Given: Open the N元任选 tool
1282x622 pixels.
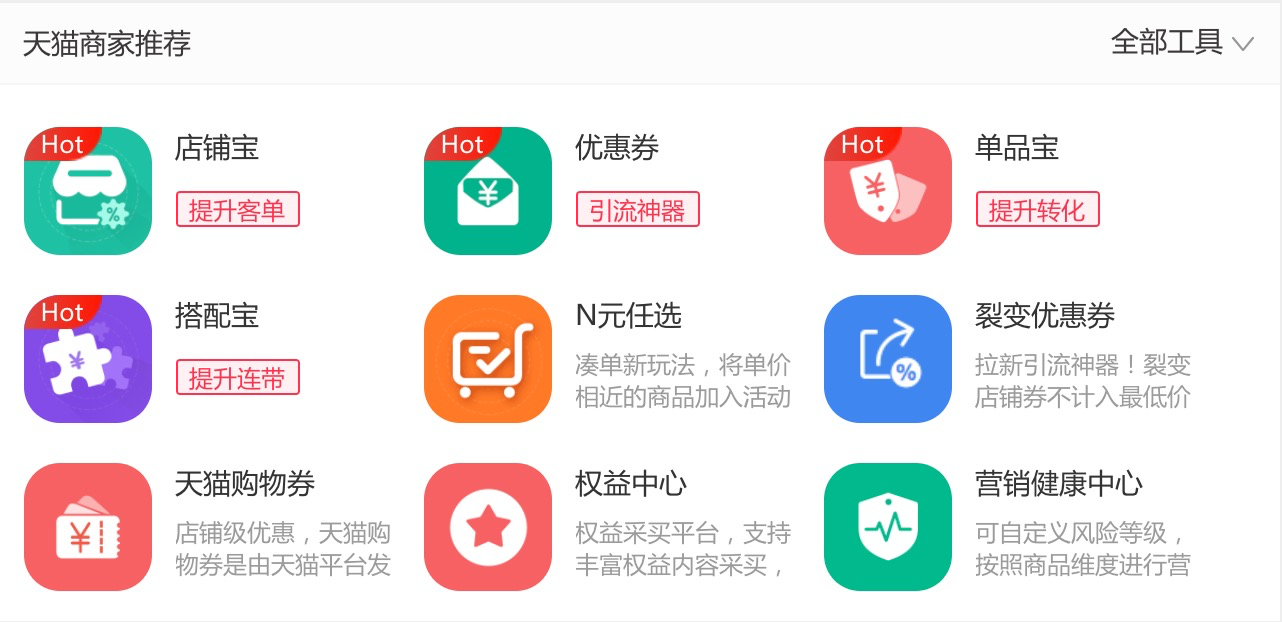Looking at the screenshot, I should click(488, 359).
